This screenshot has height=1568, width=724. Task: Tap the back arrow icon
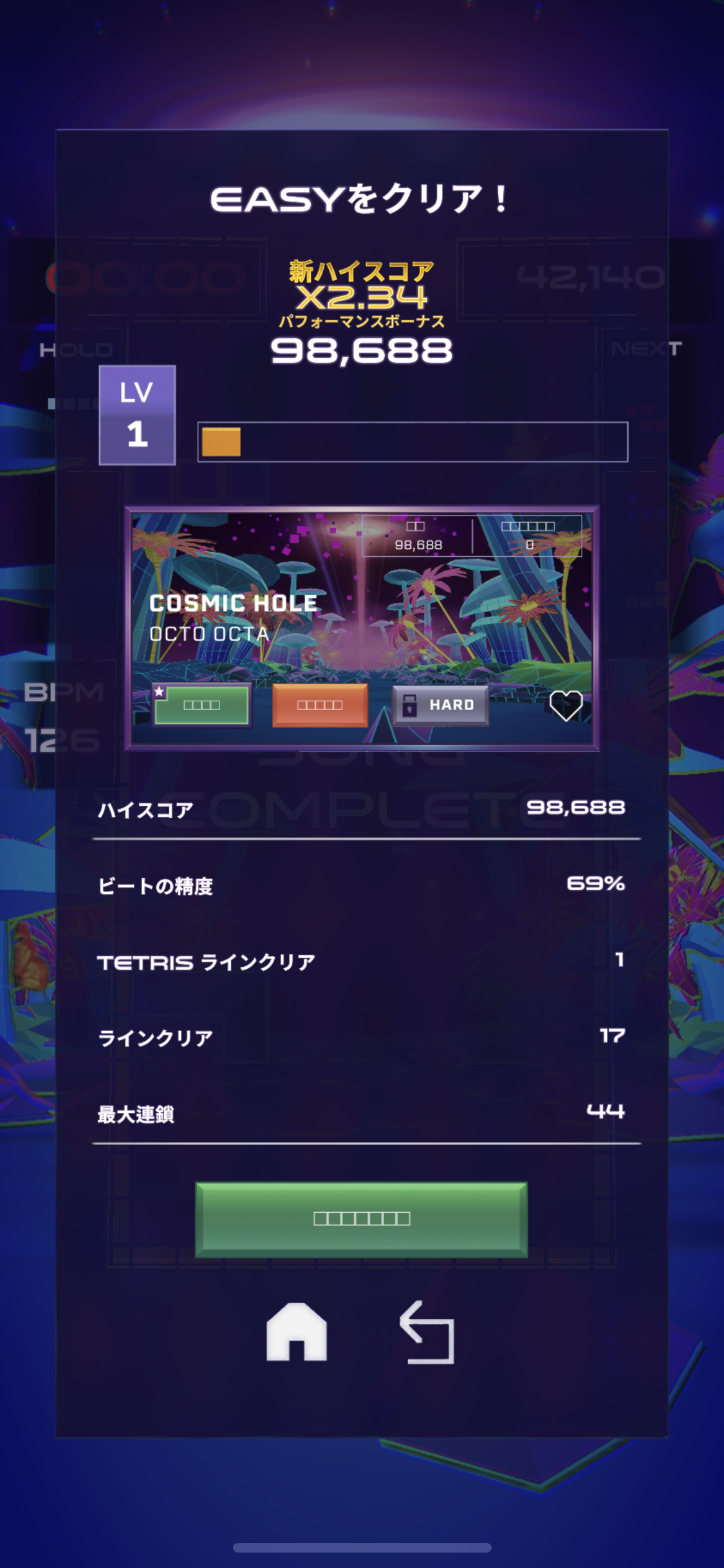[427, 1332]
